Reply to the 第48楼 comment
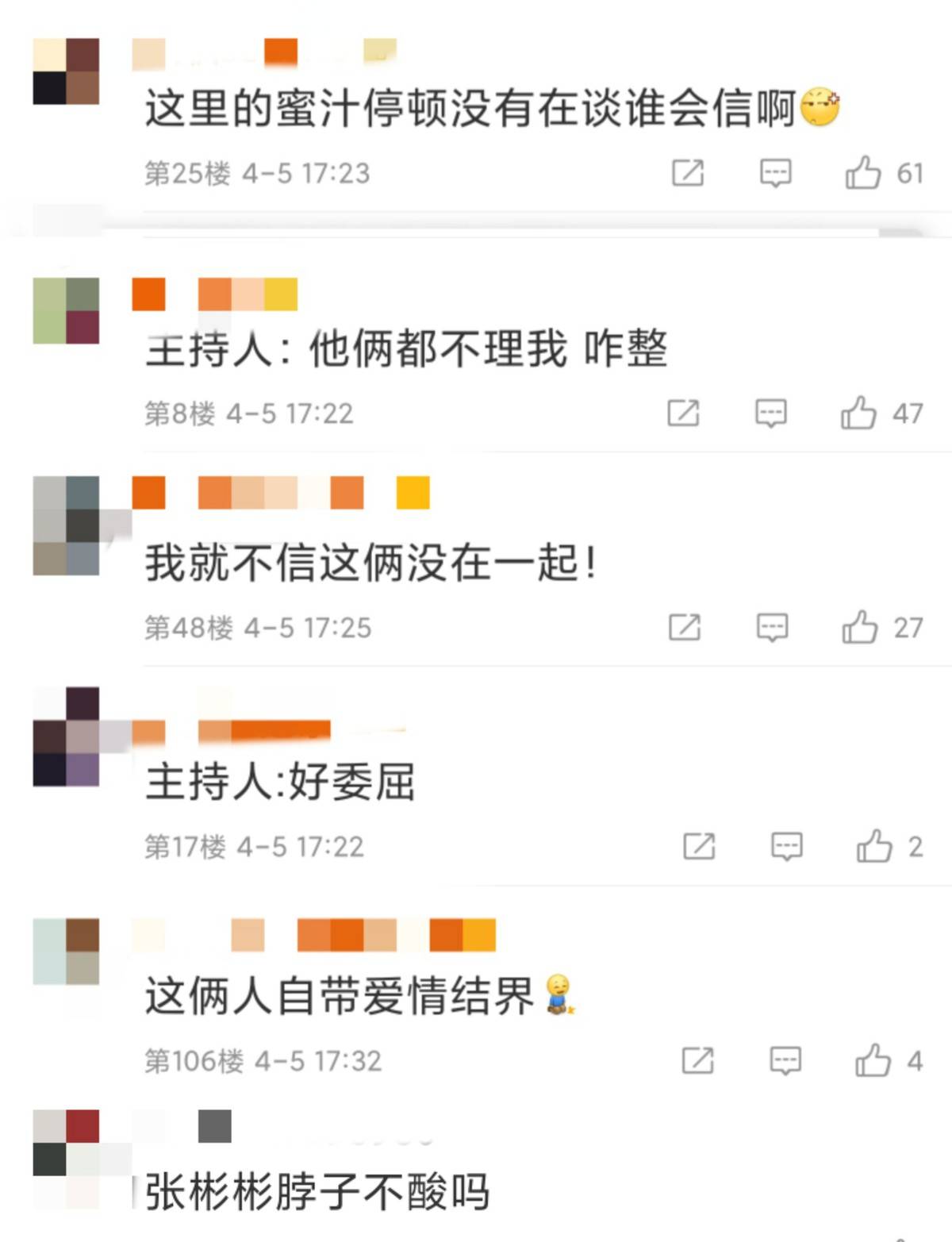The image size is (952, 1242). [x=772, y=627]
